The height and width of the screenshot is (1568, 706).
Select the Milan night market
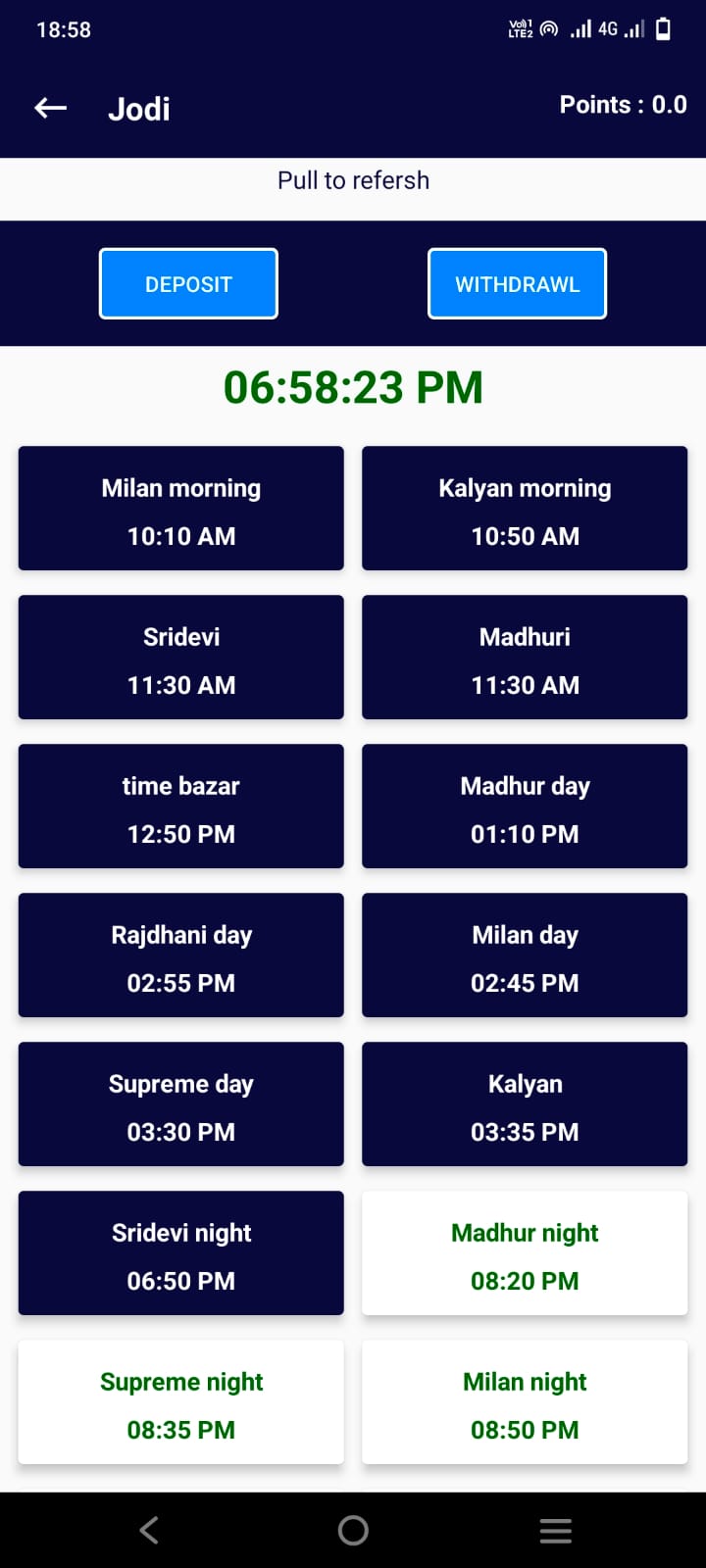525,1402
